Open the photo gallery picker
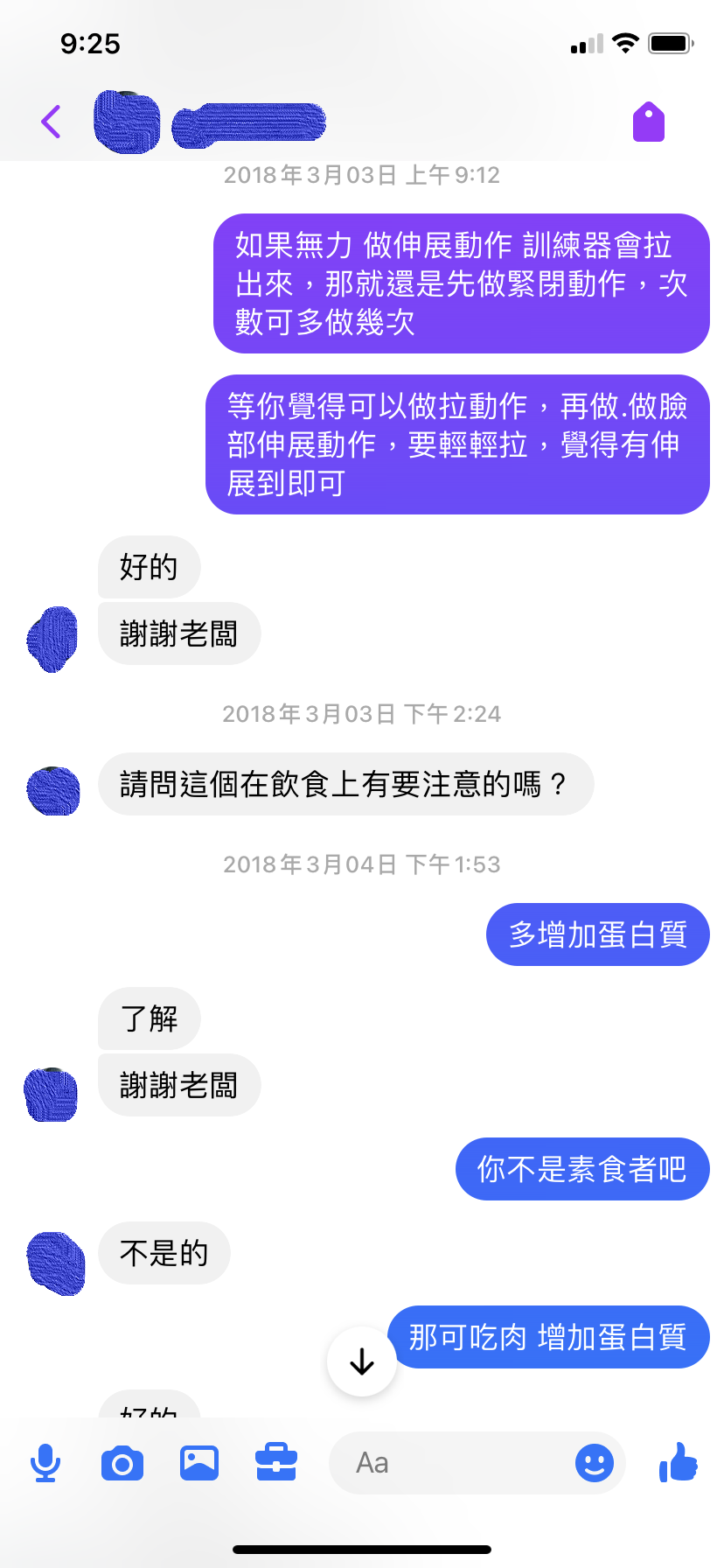 pos(199,1463)
